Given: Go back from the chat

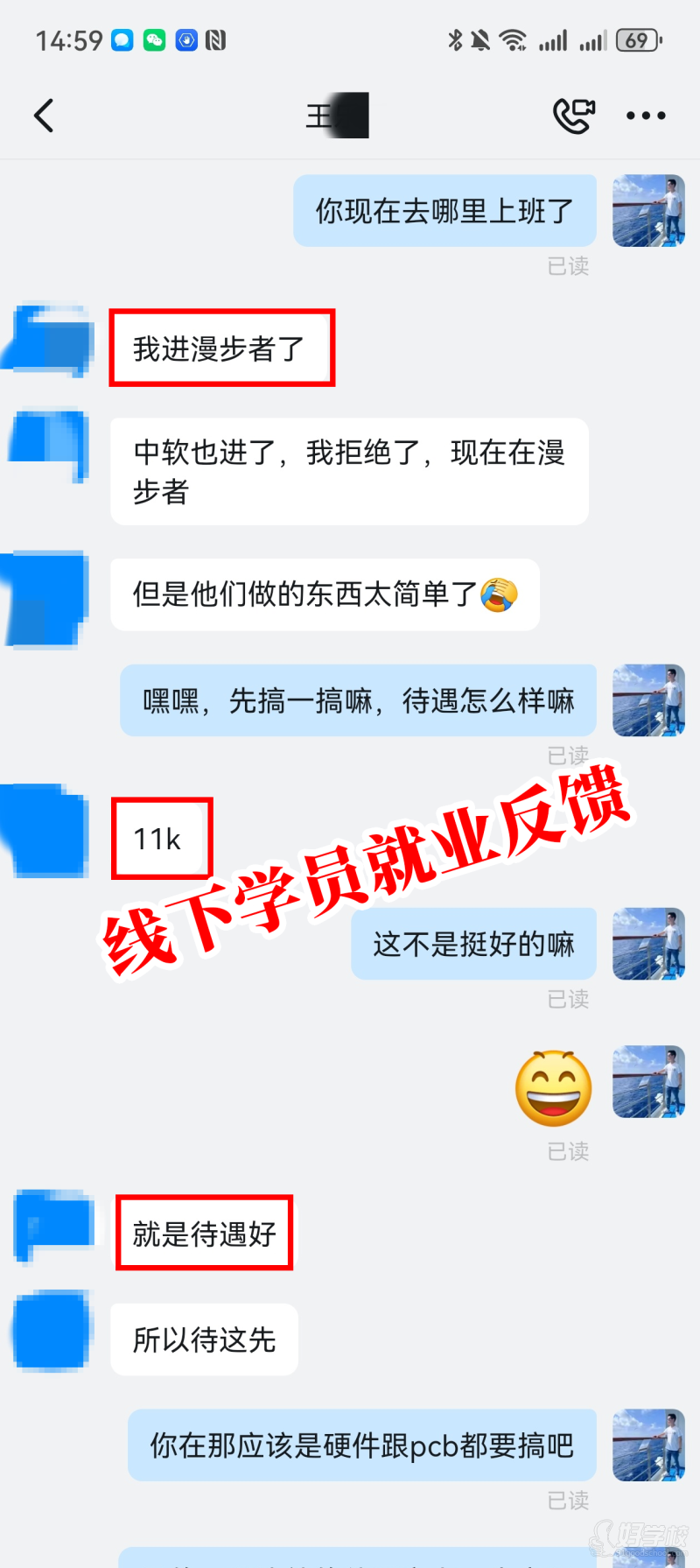Looking at the screenshot, I should (44, 116).
